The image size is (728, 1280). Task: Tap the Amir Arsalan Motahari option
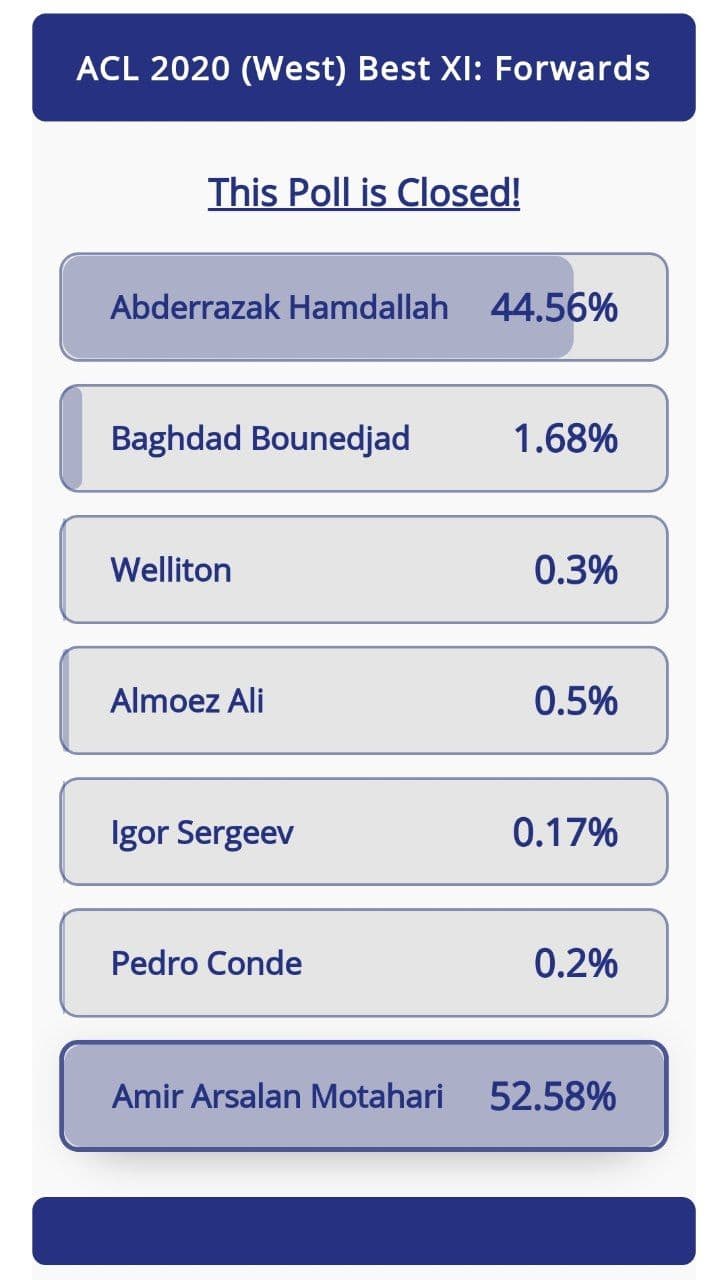click(364, 1096)
